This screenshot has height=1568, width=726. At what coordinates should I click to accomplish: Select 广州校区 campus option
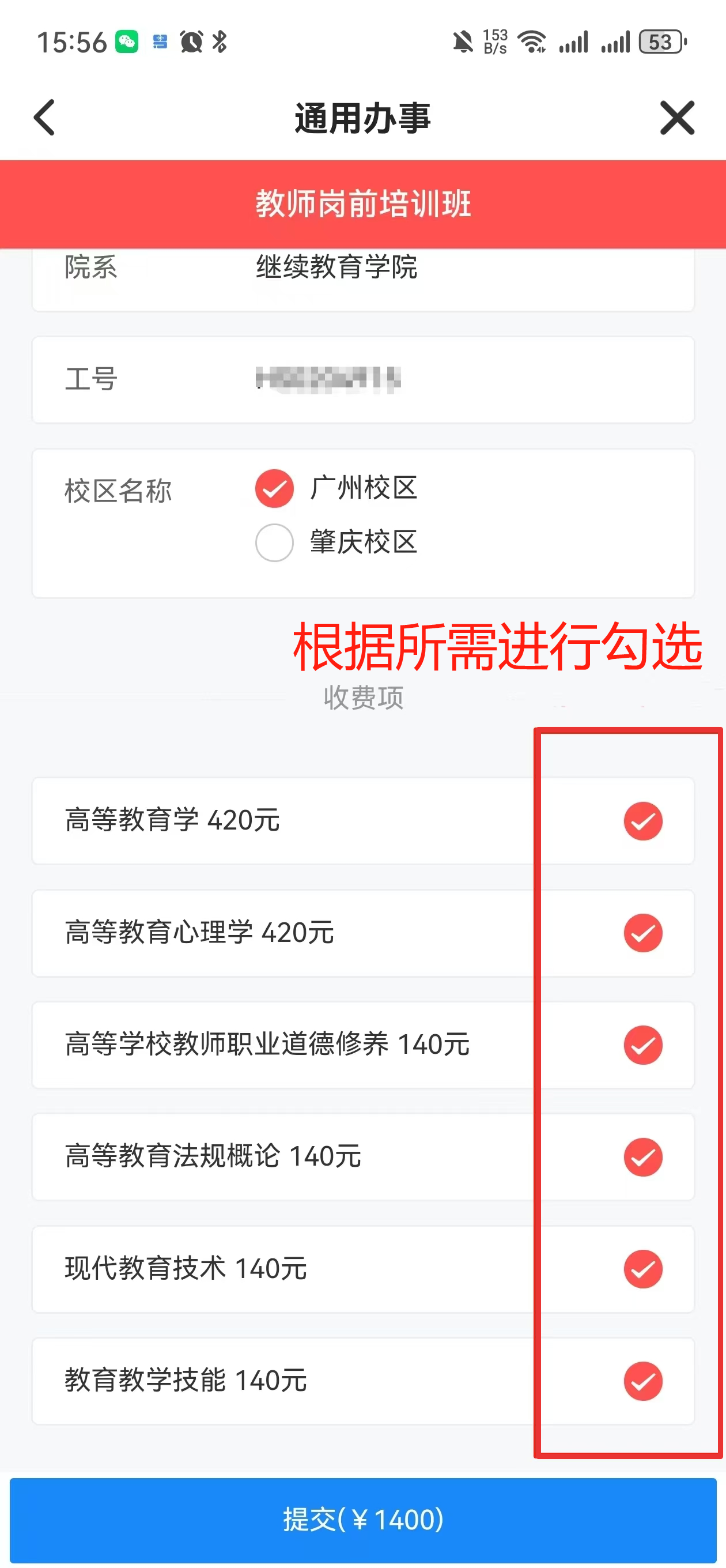[274, 488]
